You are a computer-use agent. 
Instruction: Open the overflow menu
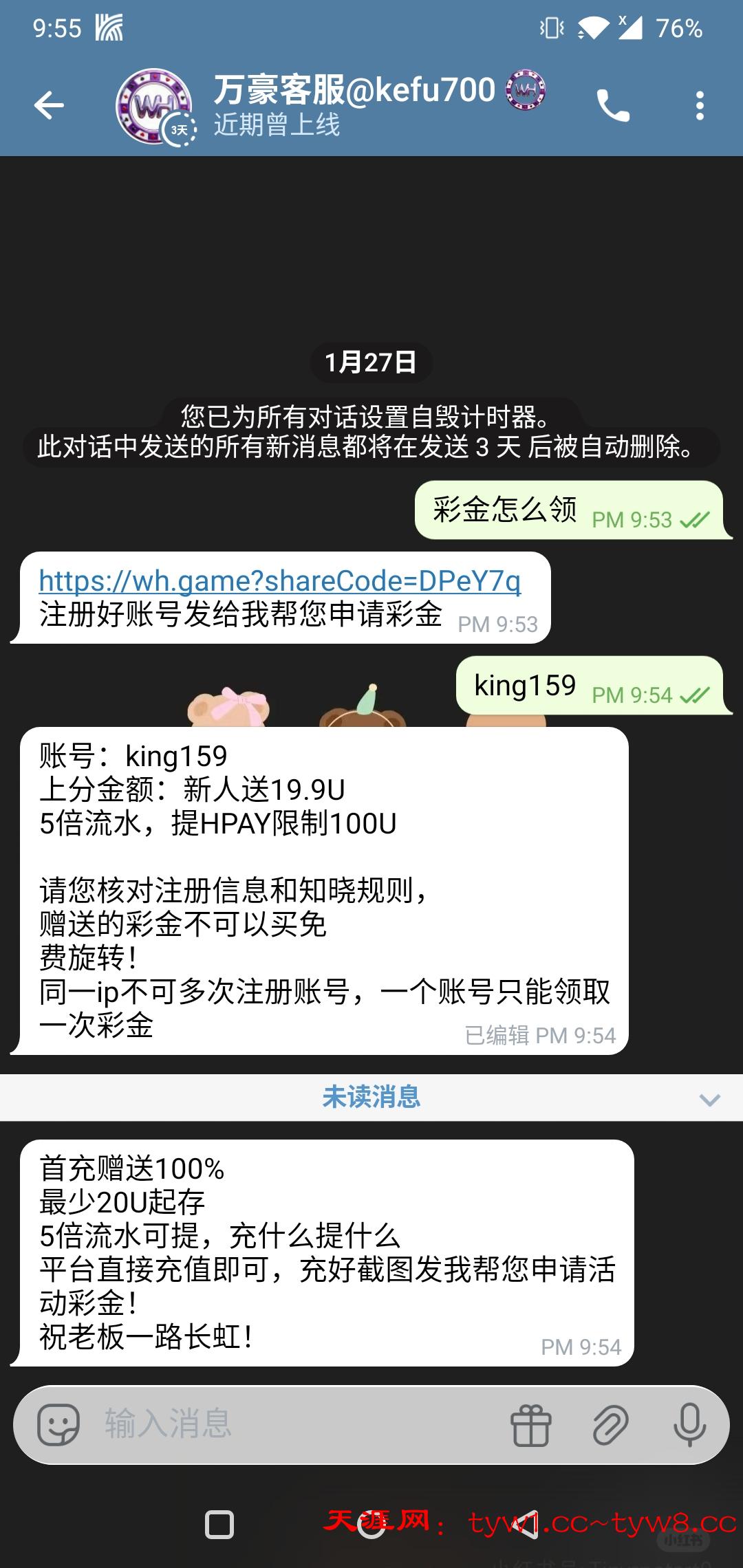(x=700, y=105)
